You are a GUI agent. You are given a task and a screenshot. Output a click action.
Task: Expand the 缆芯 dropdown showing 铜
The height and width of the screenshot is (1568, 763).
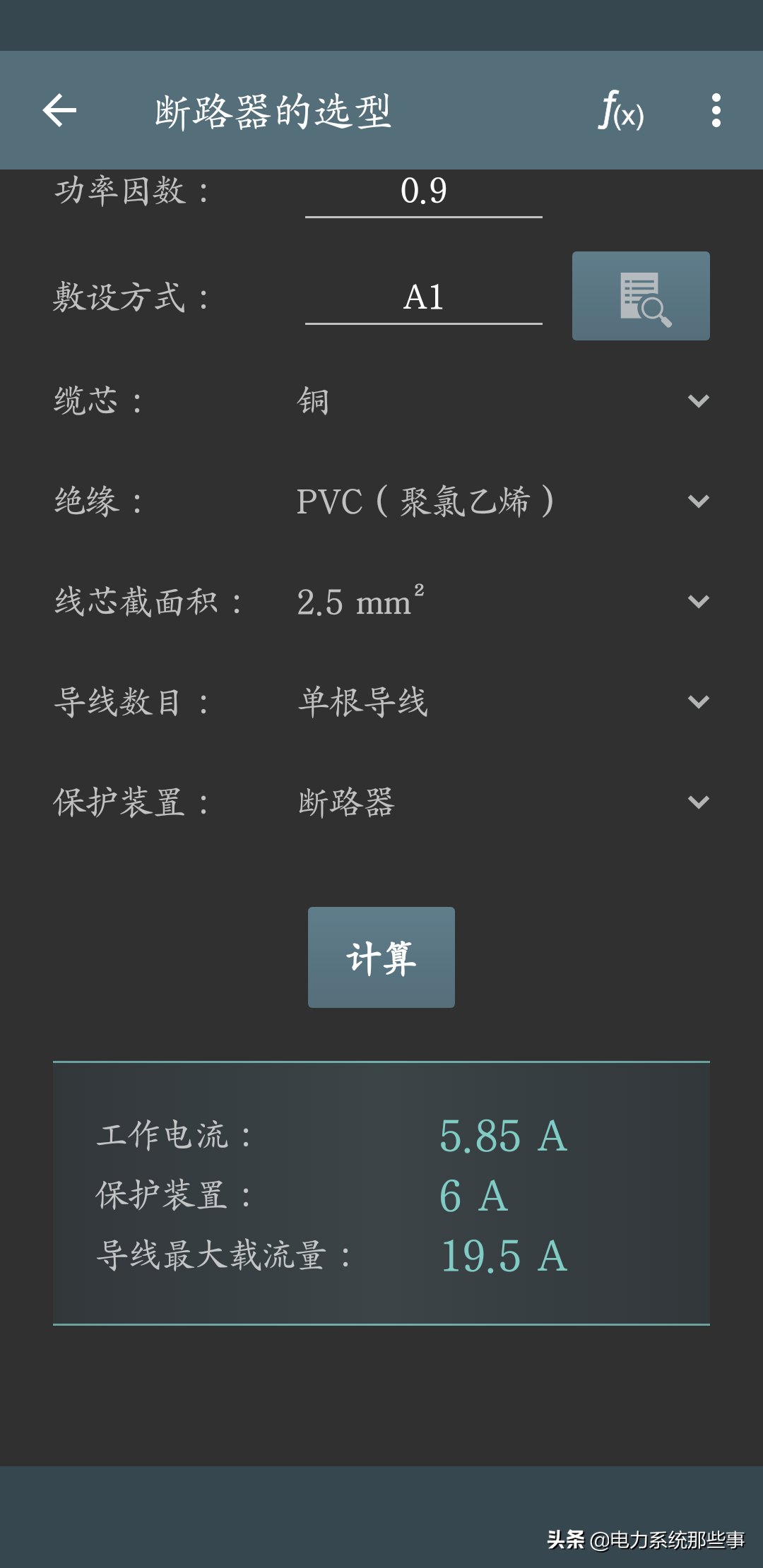coord(503,400)
